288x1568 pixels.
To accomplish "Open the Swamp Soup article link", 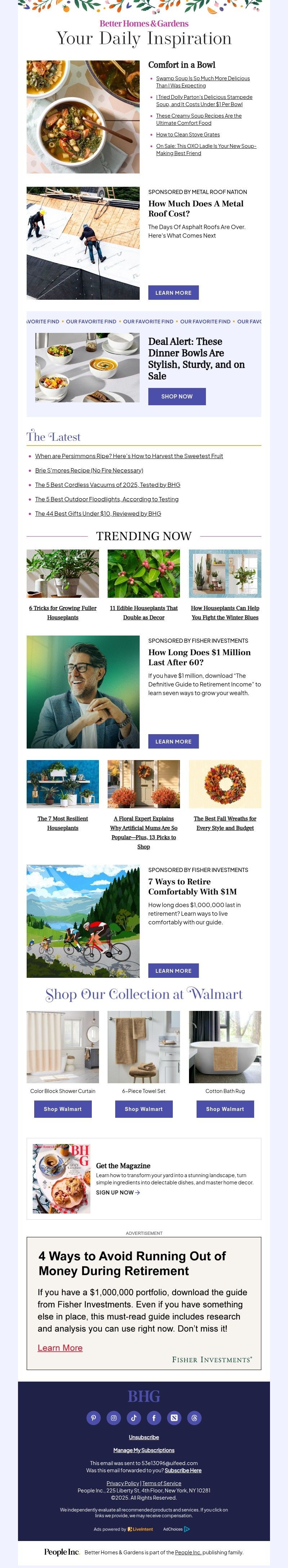I will tap(202, 78).
